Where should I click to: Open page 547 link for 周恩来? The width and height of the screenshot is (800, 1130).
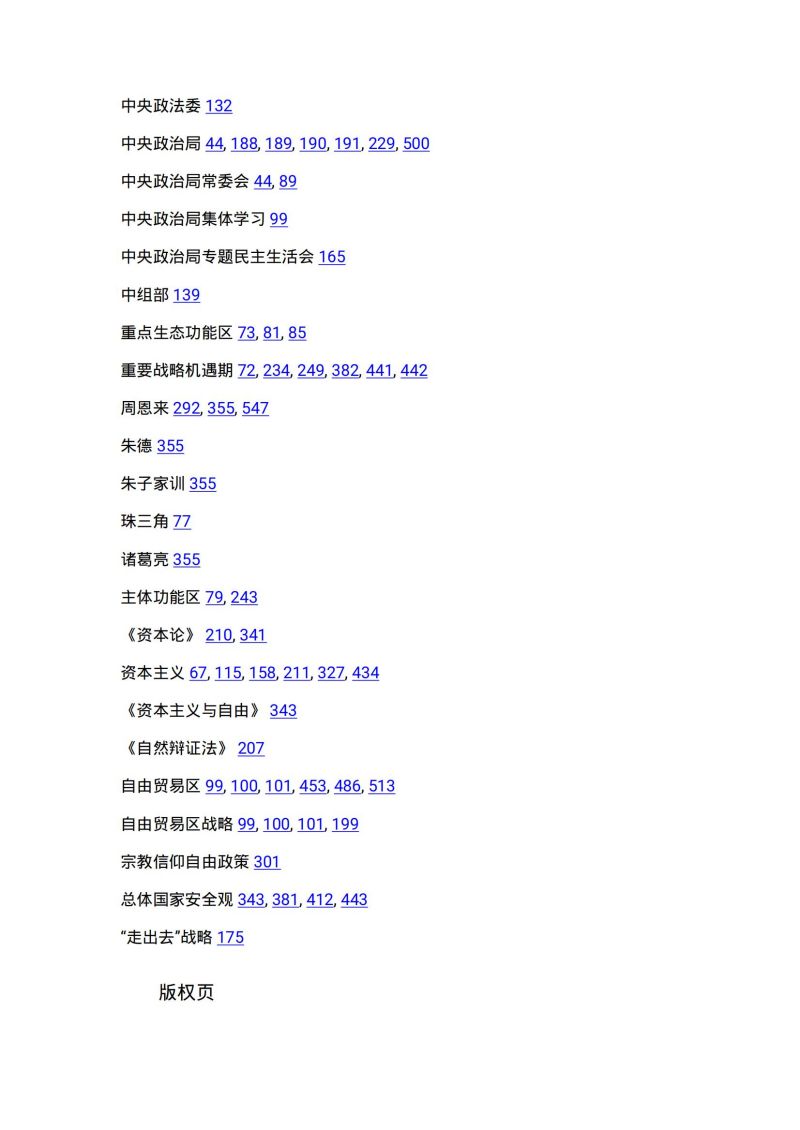(x=255, y=409)
